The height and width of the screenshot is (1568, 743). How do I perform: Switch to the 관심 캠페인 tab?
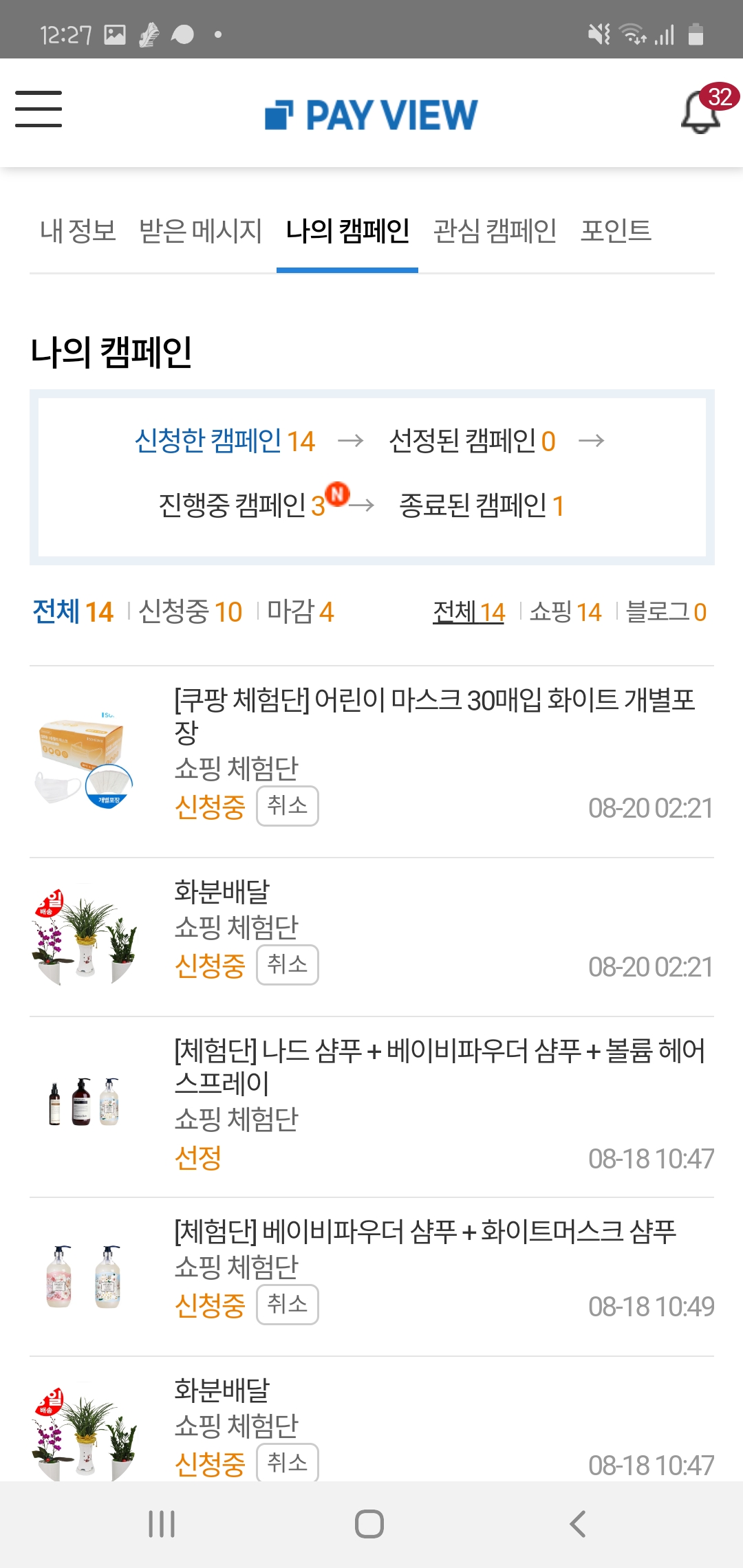point(495,231)
